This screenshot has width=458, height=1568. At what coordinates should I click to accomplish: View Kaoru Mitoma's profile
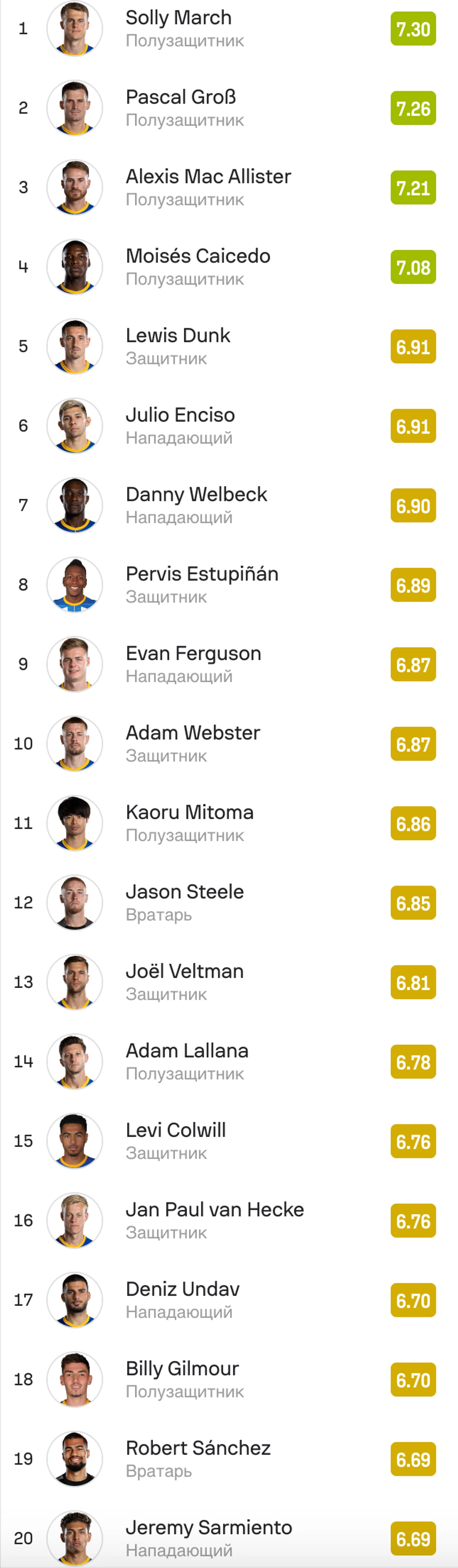coord(189,813)
